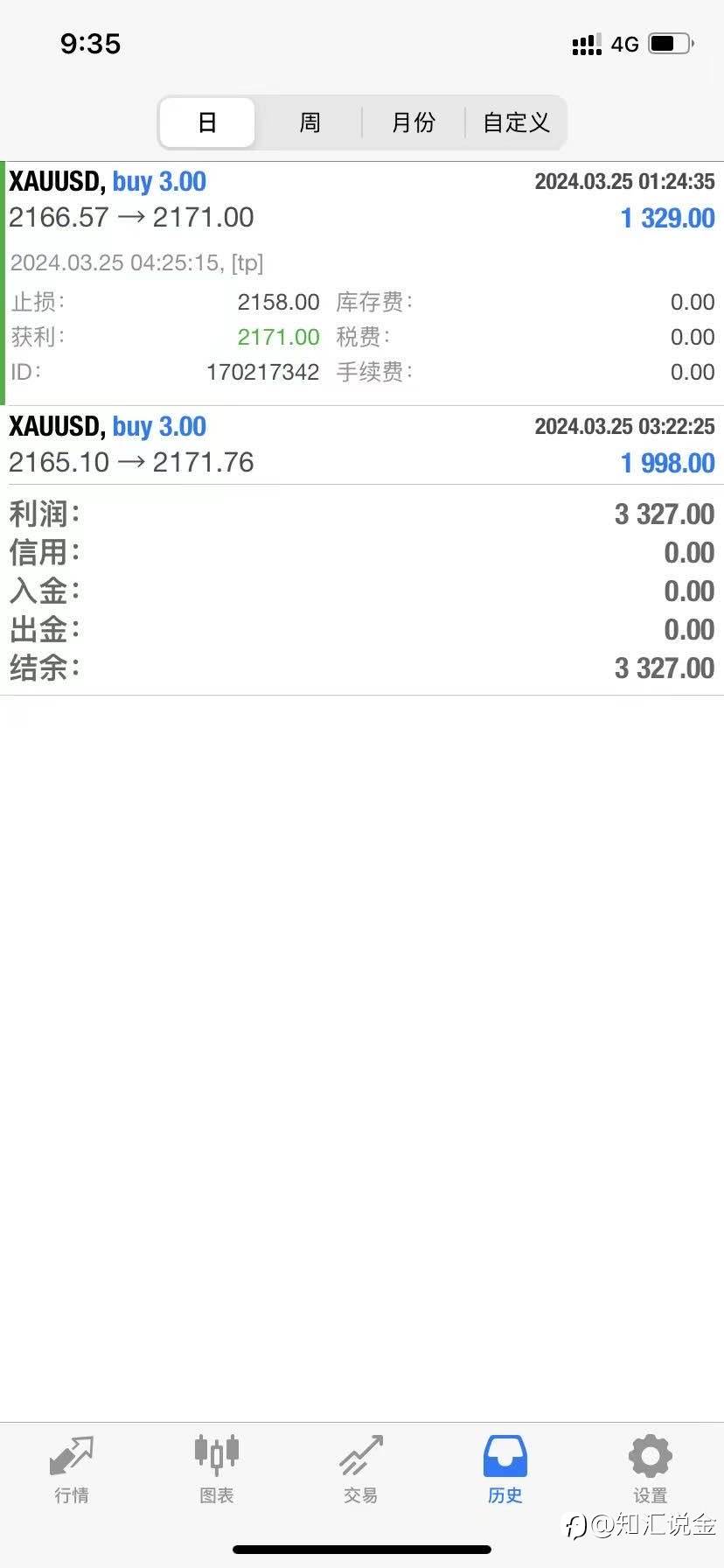Choose the 自定义 custom period
724x1568 pixels.
point(516,122)
